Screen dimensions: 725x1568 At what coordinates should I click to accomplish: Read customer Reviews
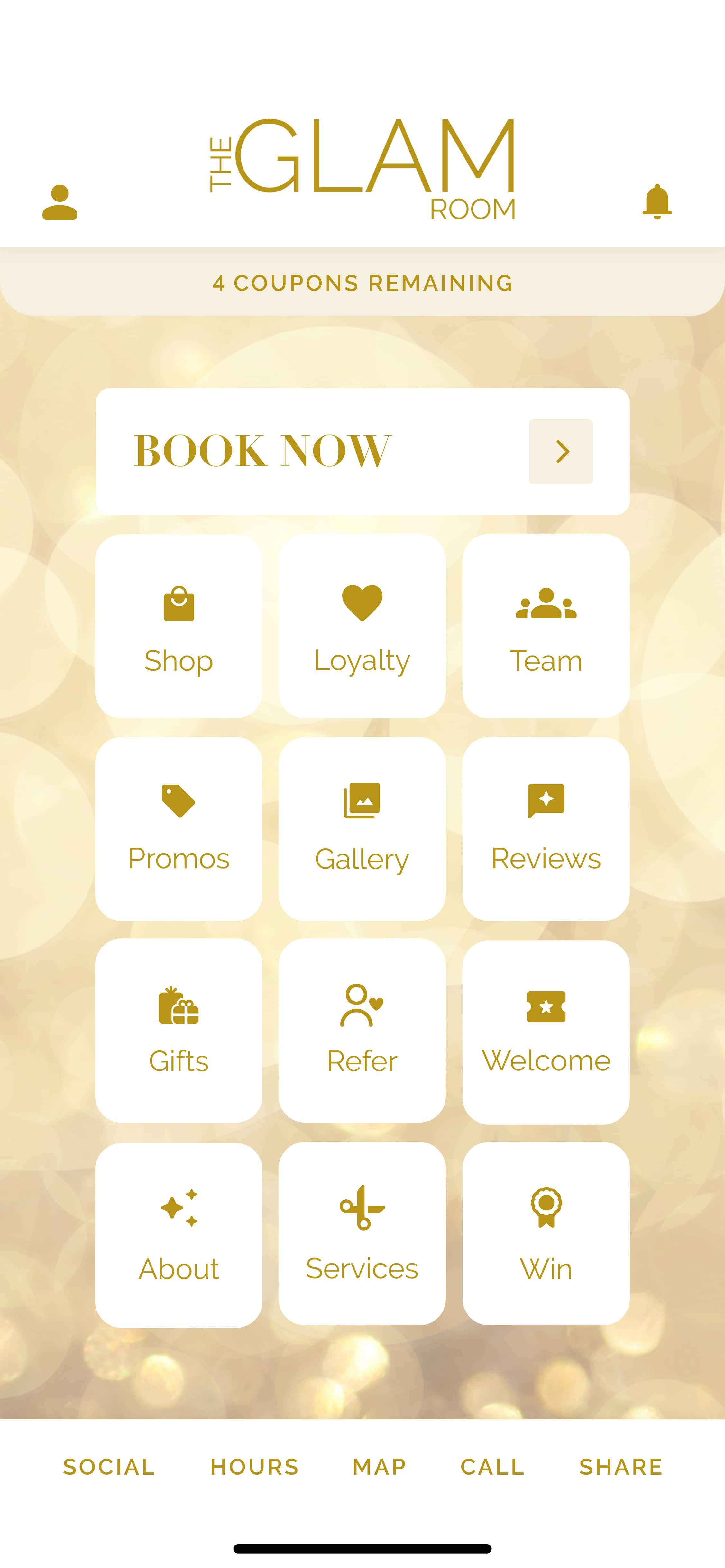pos(546,828)
